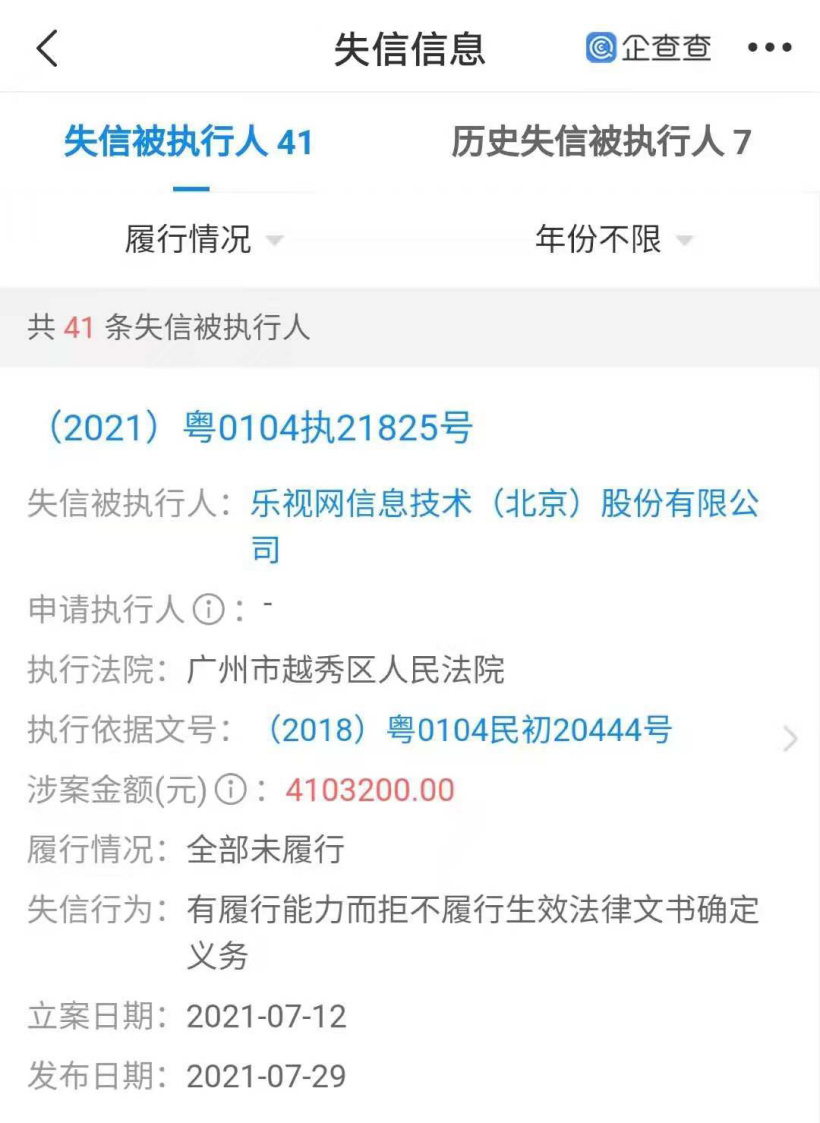Image resolution: width=820 pixels, height=1123 pixels.
Task: Open company 乐视网信息技术（北京）股份有限公司
Action: [503, 504]
